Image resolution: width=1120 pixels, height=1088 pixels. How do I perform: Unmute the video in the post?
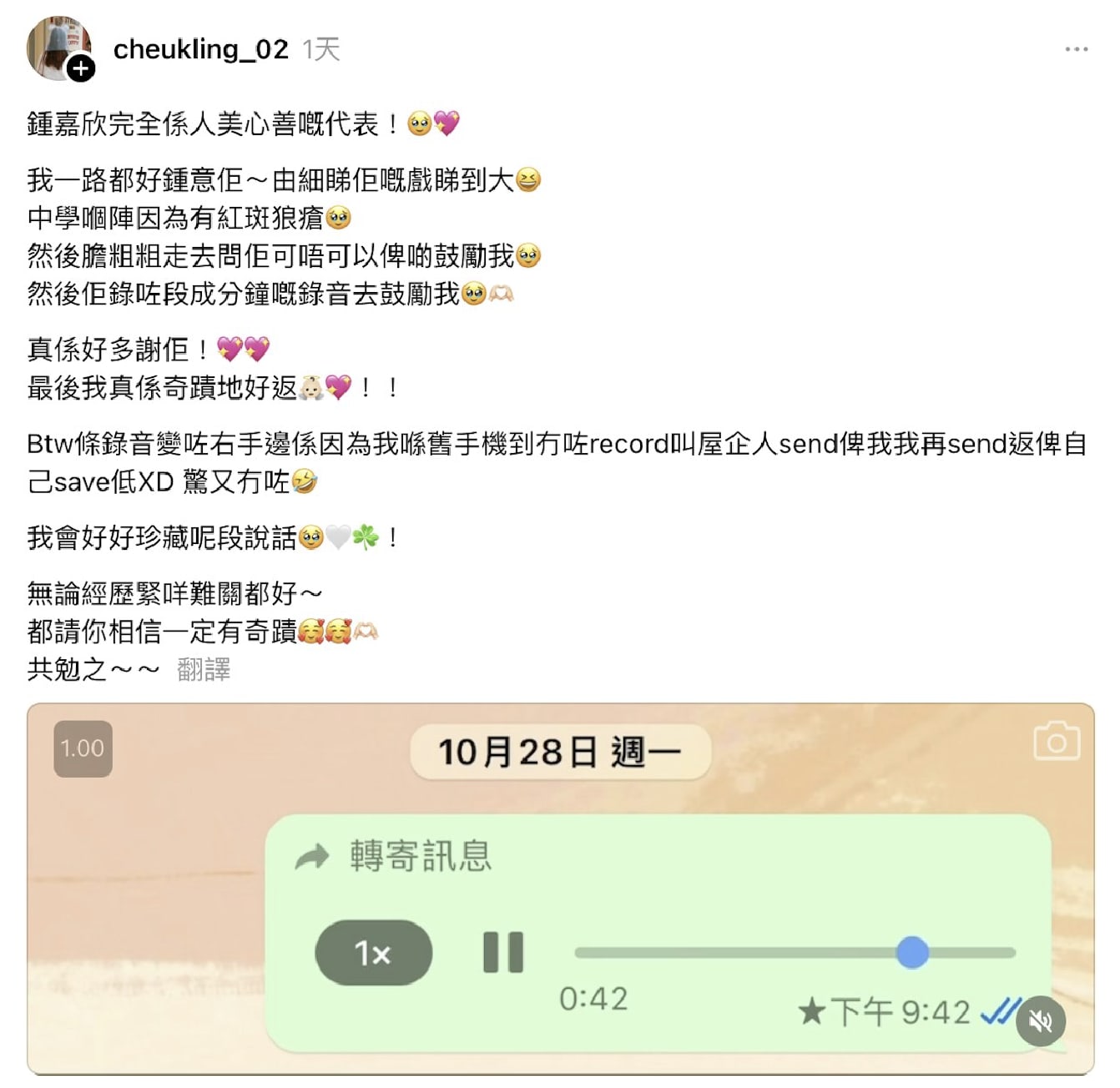point(1040,1020)
